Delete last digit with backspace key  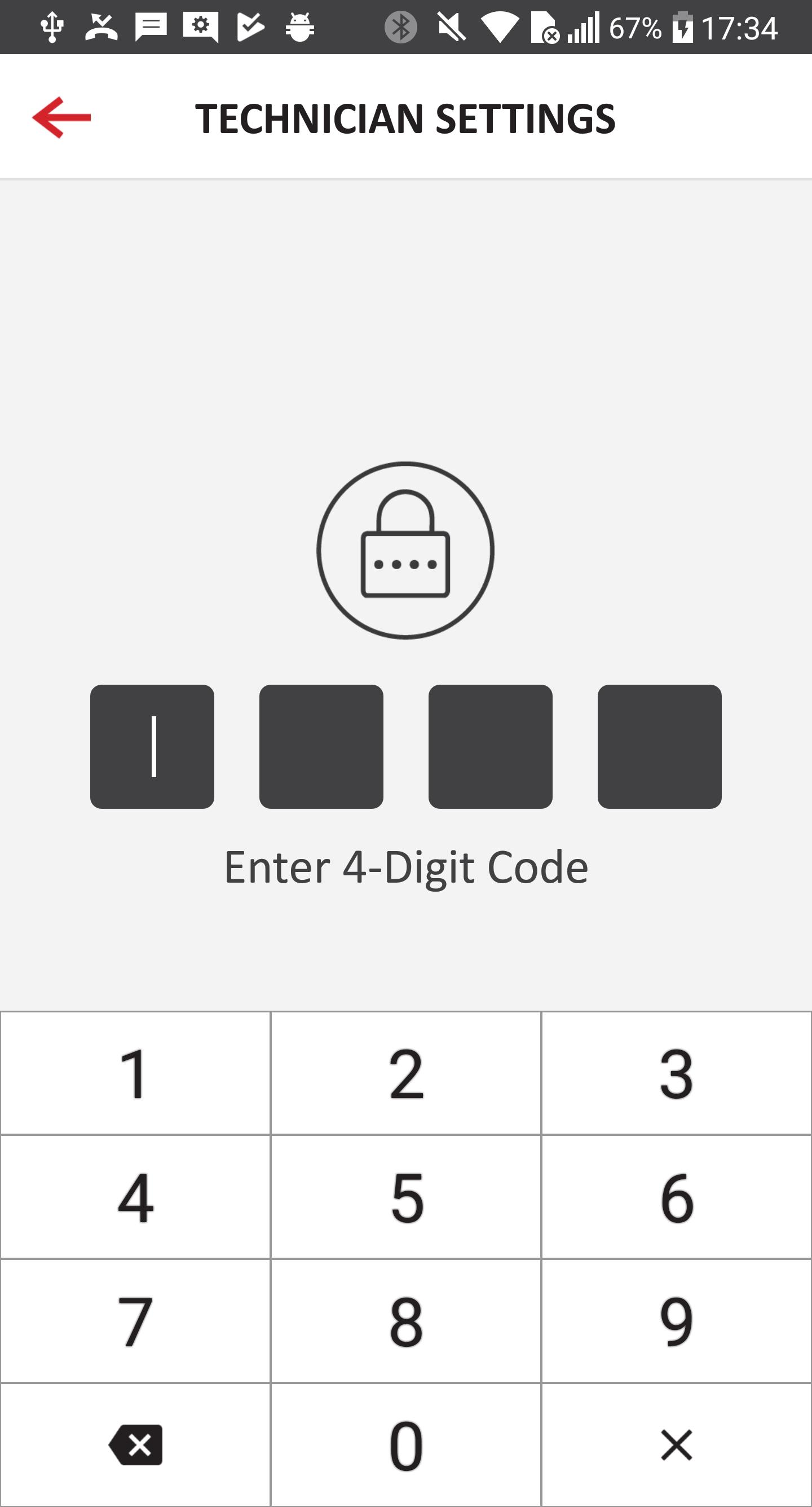[x=135, y=1445]
